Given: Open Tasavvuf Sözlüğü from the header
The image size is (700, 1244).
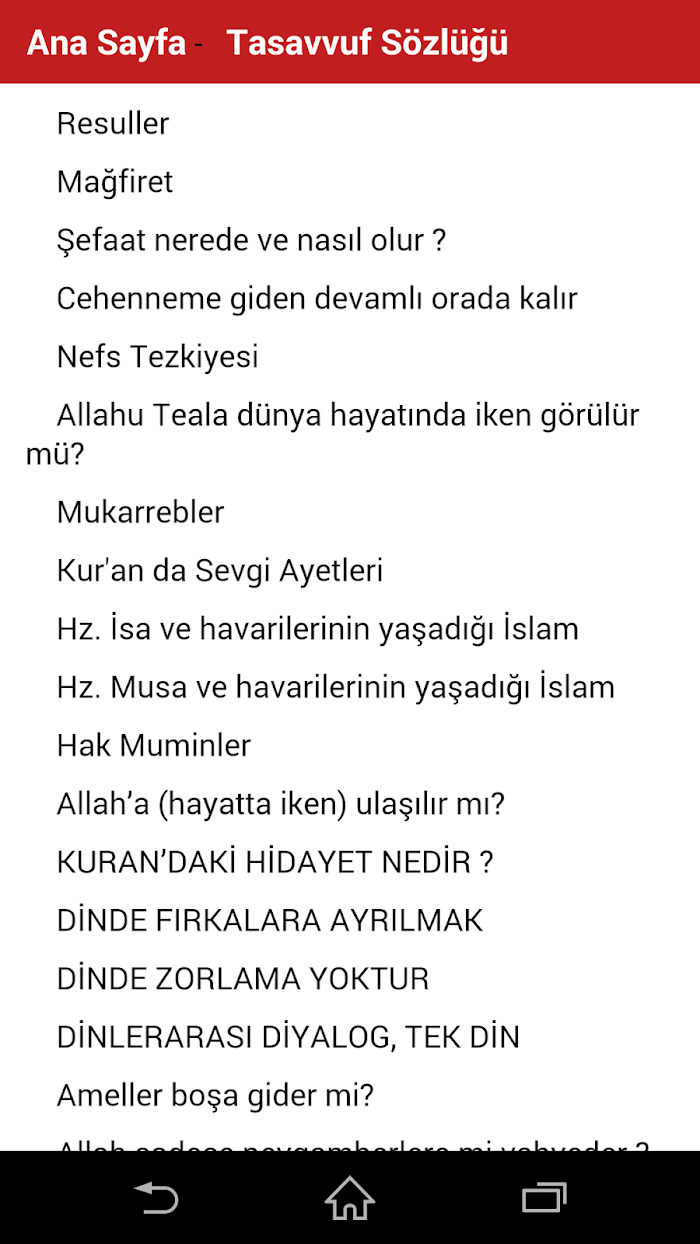Looking at the screenshot, I should 367,43.
